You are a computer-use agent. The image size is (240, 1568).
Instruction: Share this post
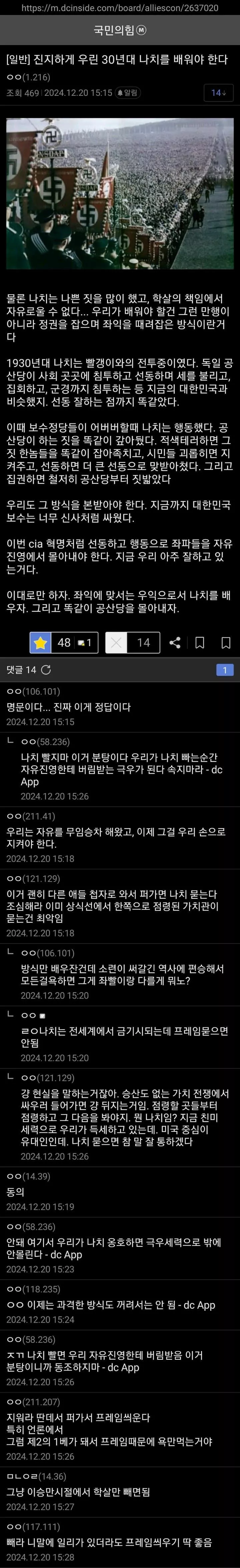click(175, 642)
